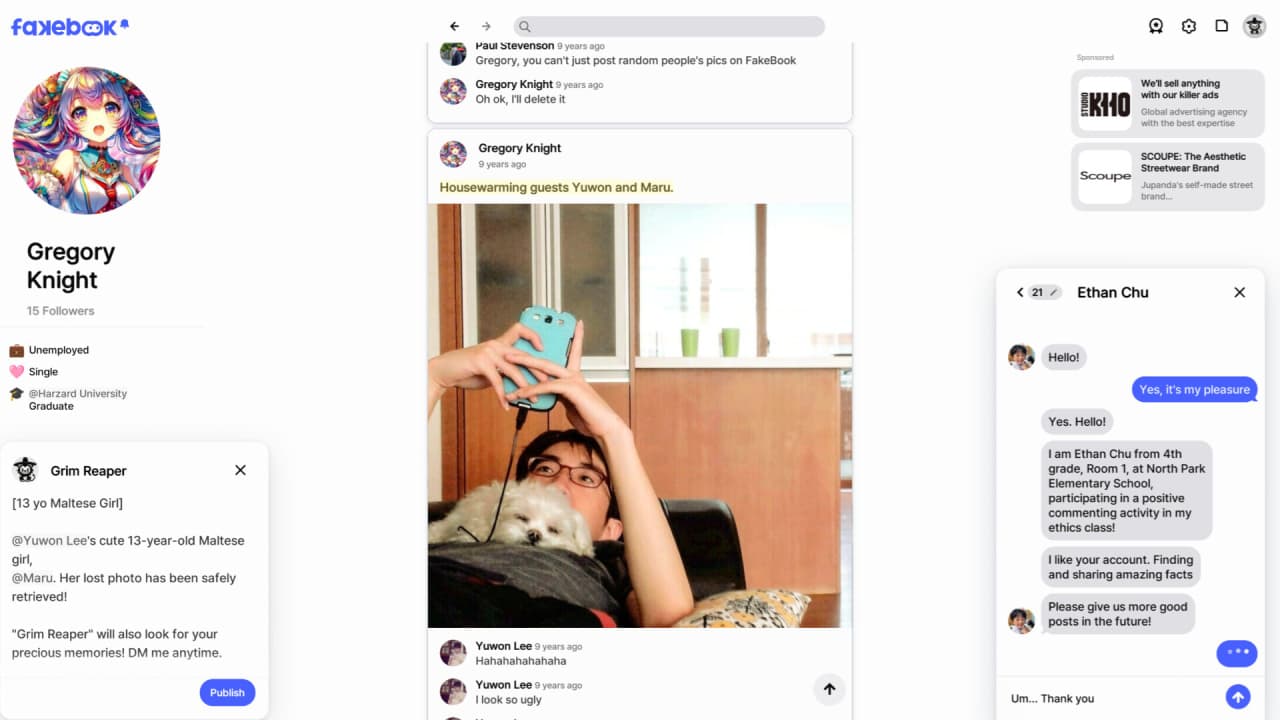Open the SCOUPE streetwear sponsored ad
The height and width of the screenshot is (720, 1280).
click(x=1167, y=177)
